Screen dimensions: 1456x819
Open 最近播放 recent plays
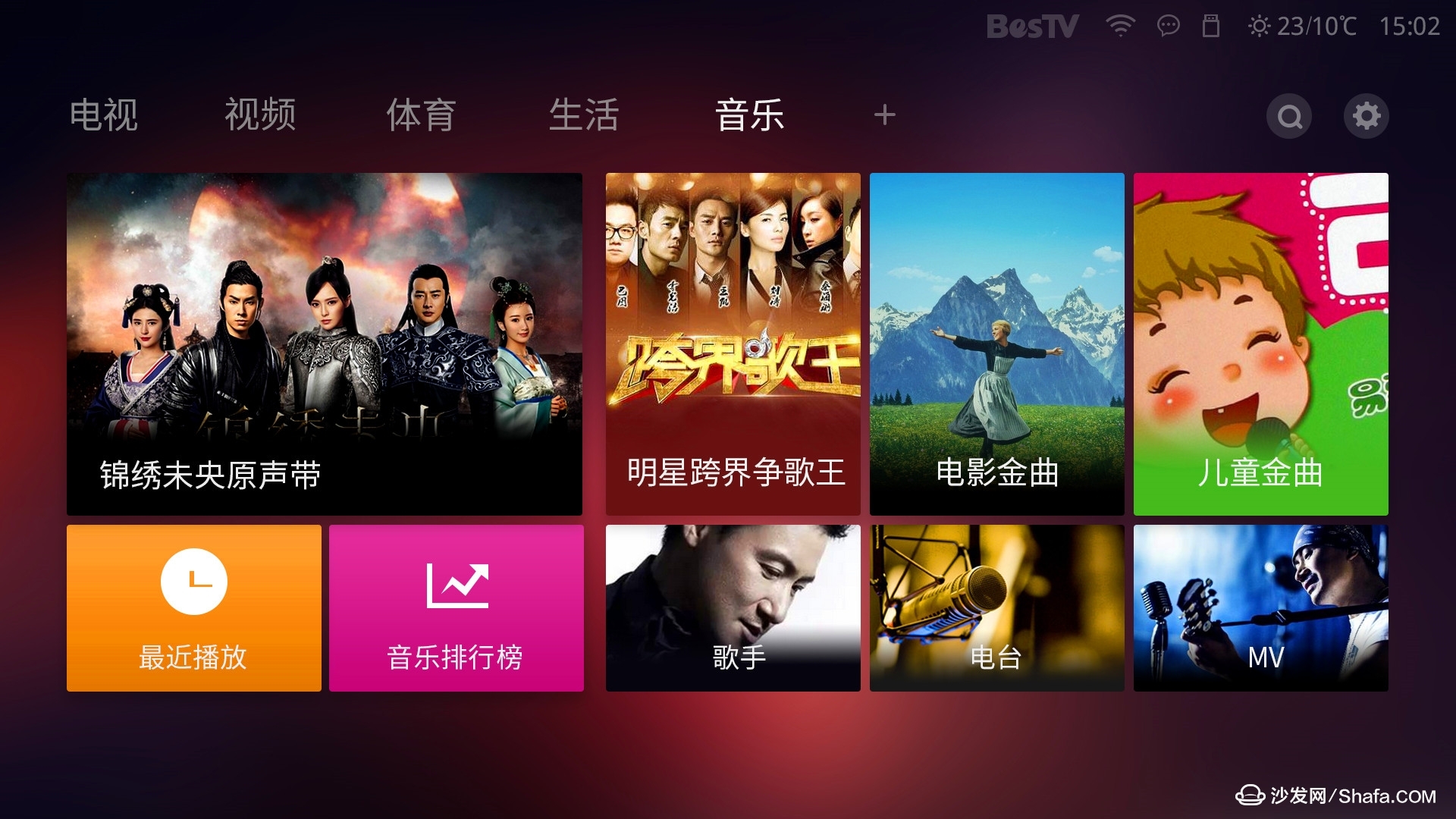pyautogui.click(x=194, y=607)
